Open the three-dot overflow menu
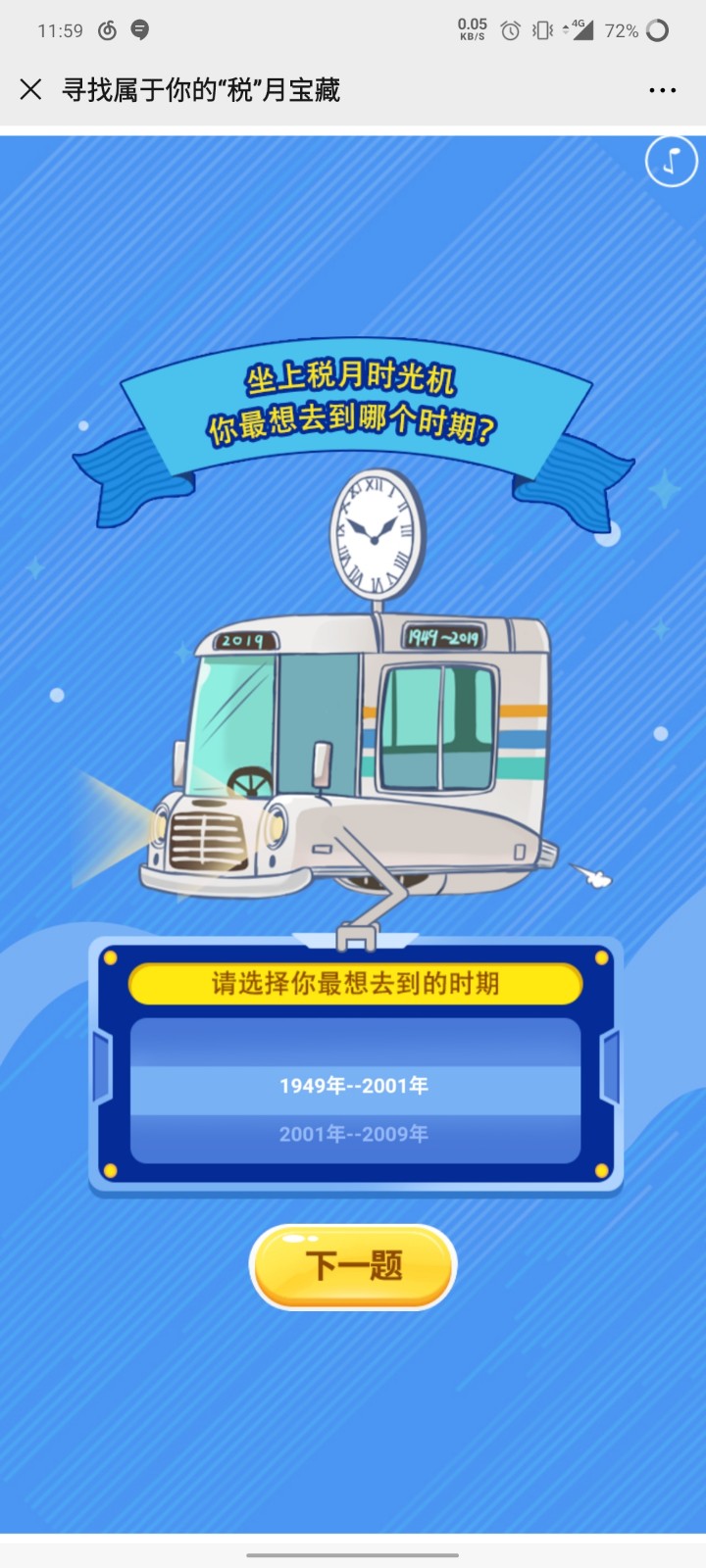Viewport: 706px width, 1568px height. [x=662, y=90]
